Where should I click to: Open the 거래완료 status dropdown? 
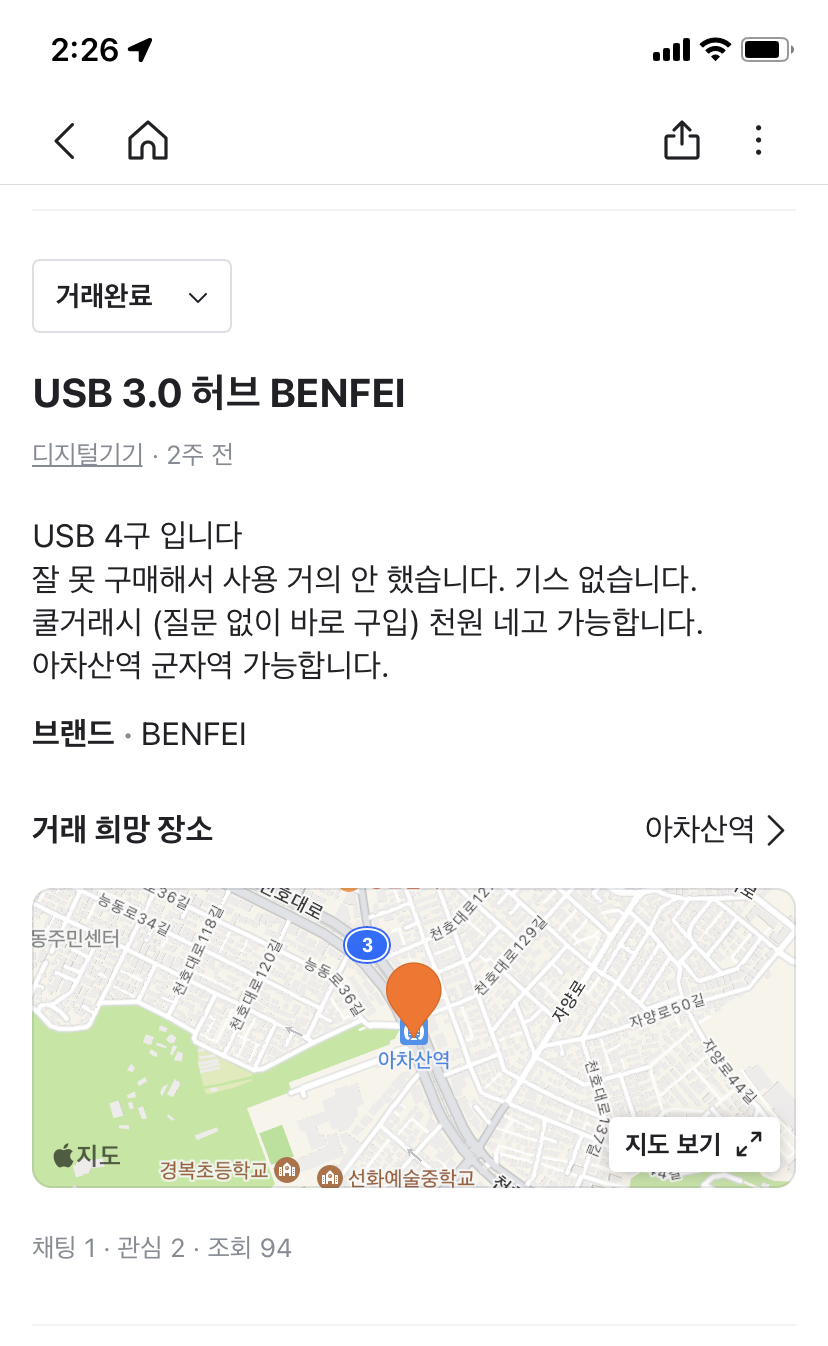pos(132,296)
